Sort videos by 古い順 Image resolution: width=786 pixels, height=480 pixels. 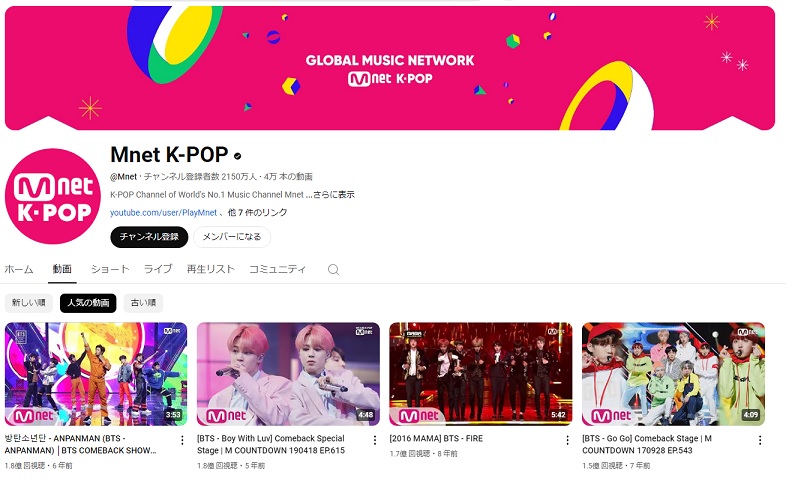tap(143, 303)
